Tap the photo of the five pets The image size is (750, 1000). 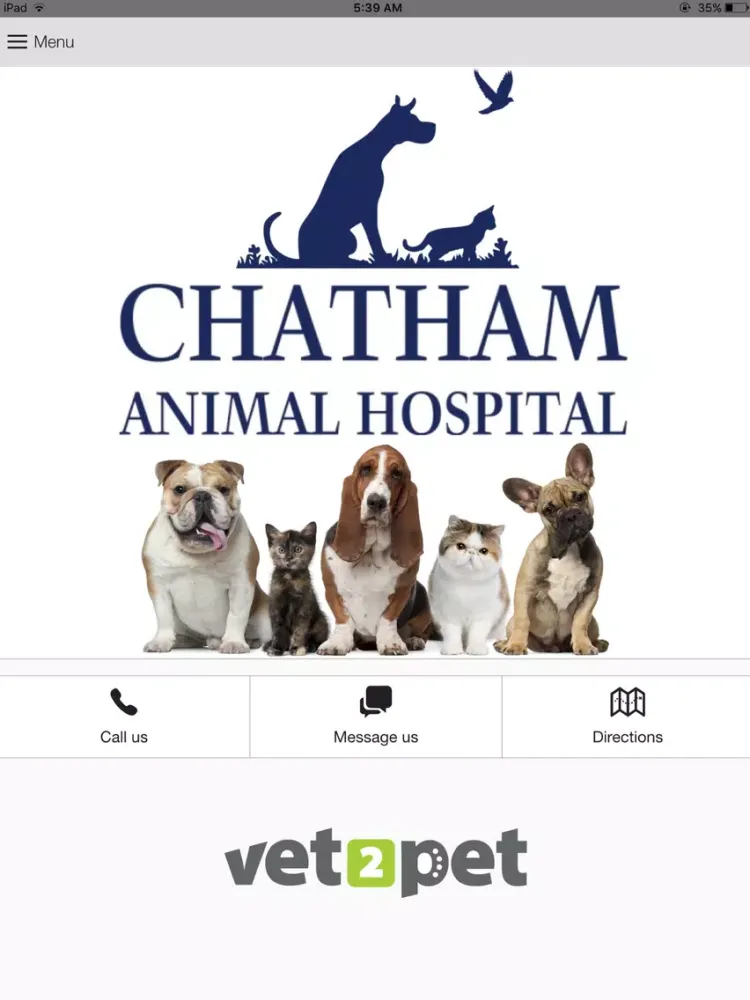375,550
